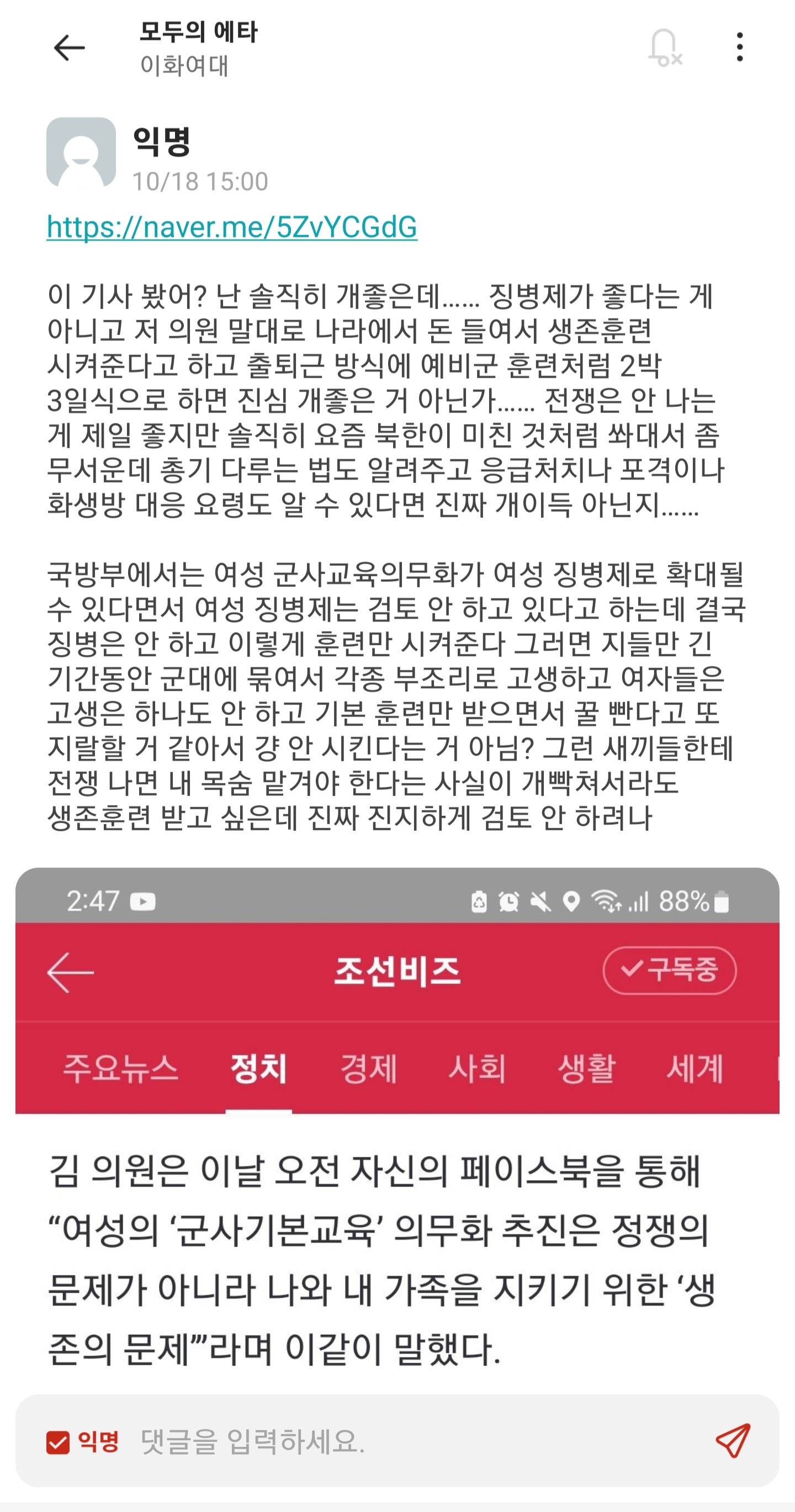Open the overflow menu
This screenshot has width=795, height=1512.
pos(739,47)
